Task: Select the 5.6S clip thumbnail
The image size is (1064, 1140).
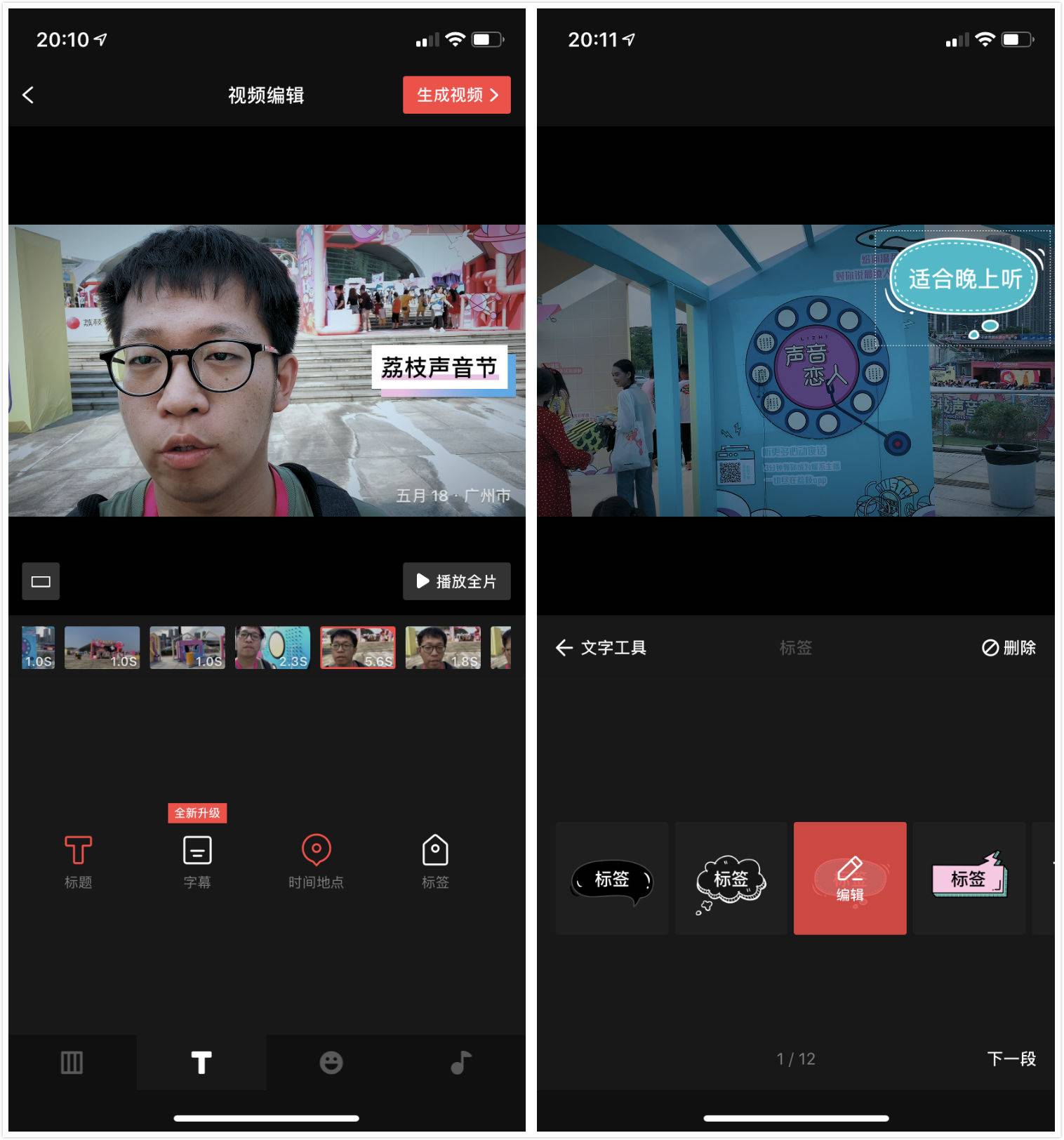Action: click(x=357, y=647)
